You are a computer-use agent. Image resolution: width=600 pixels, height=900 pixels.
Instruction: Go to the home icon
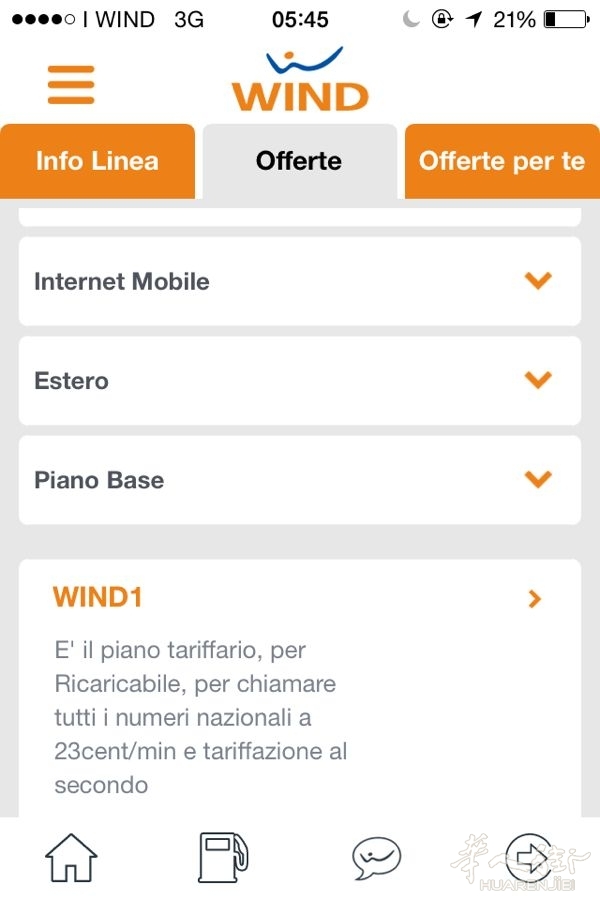pyautogui.click(x=71, y=858)
